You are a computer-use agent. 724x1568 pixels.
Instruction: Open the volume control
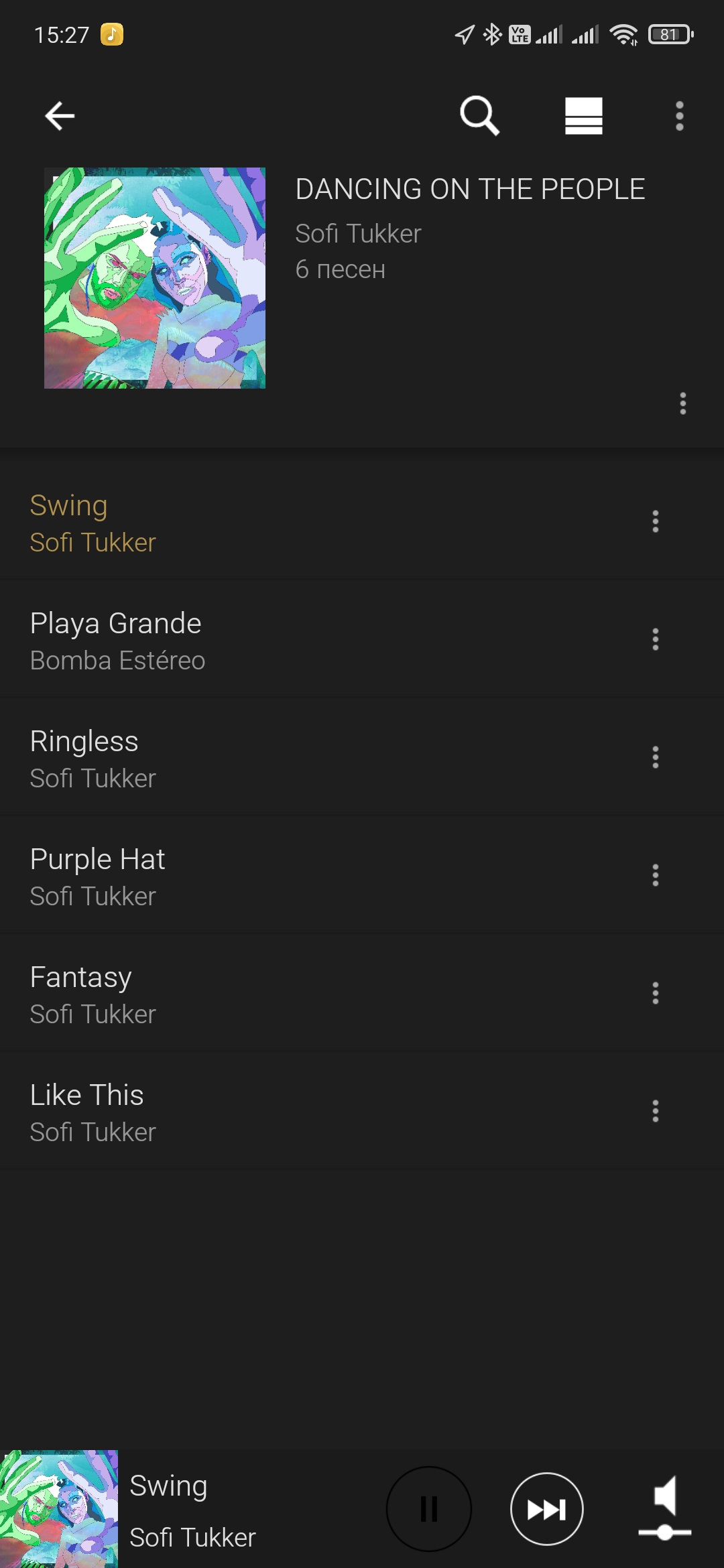tap(664, 1509)
